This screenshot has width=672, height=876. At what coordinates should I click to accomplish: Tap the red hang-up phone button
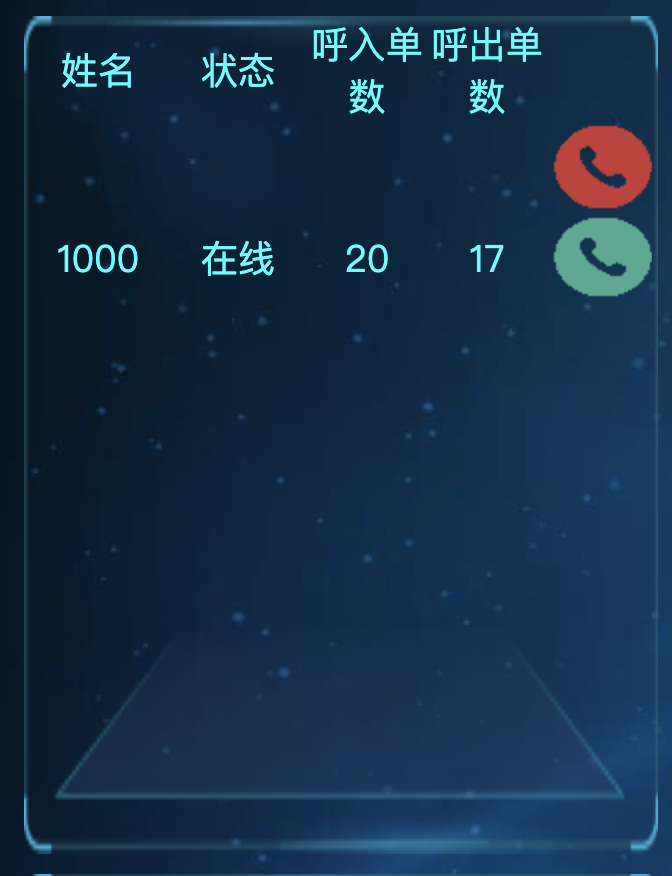point(602,167)
